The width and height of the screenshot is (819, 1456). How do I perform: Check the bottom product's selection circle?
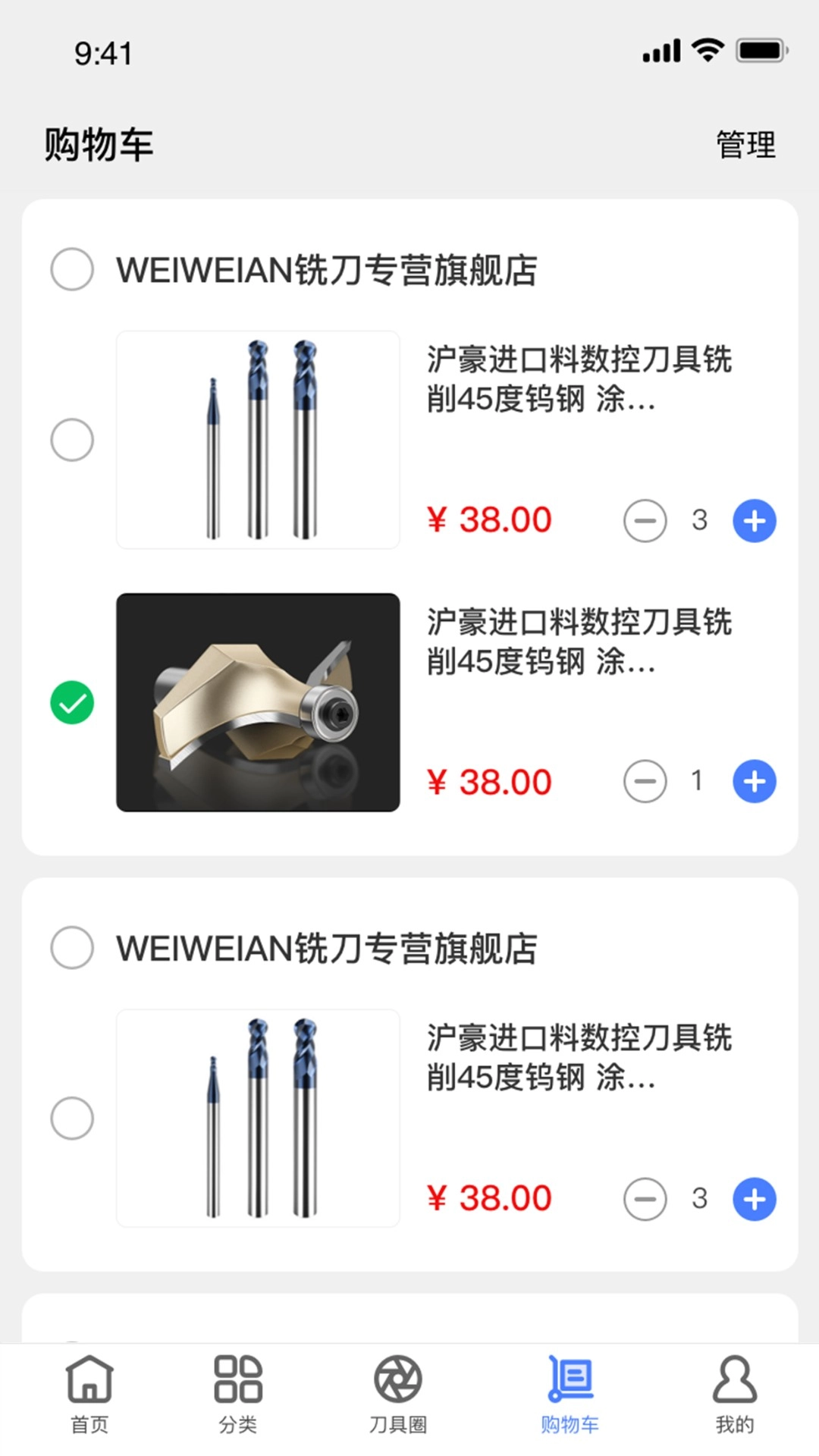pos(72,1119)
